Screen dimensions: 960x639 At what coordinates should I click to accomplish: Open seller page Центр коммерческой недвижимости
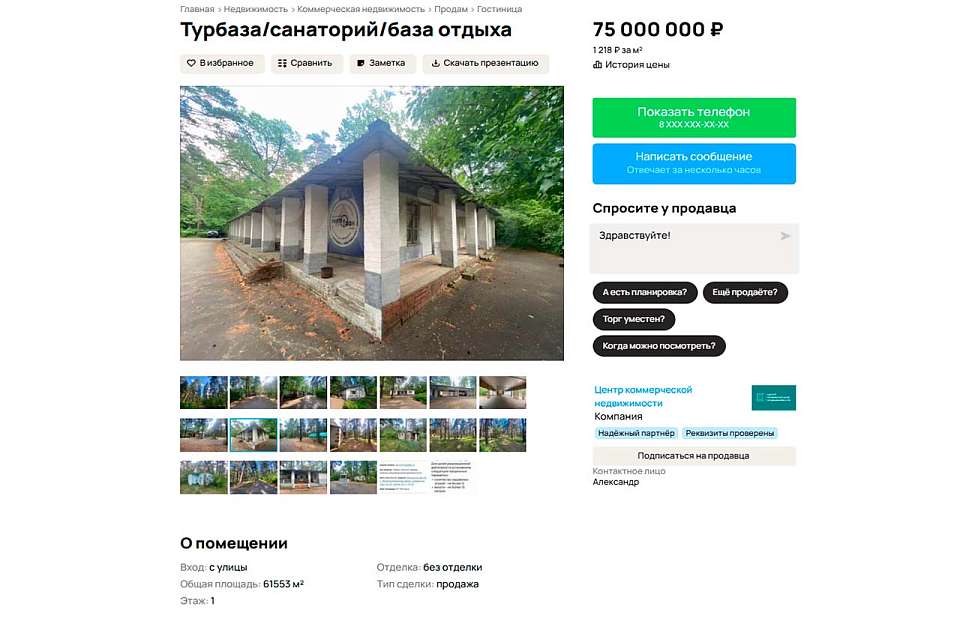pos(643,396)
